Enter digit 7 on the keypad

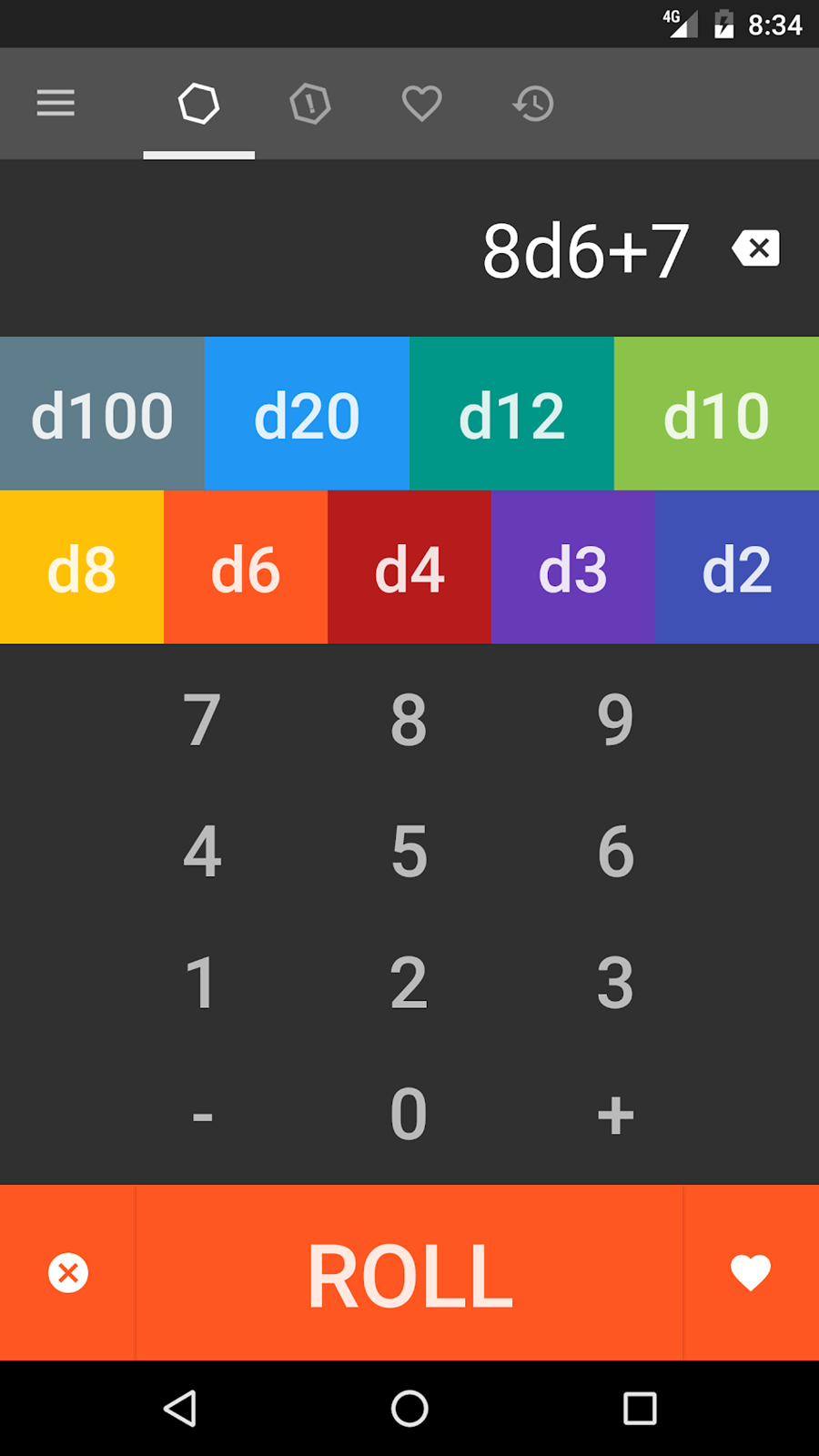(x=202, y=720)
